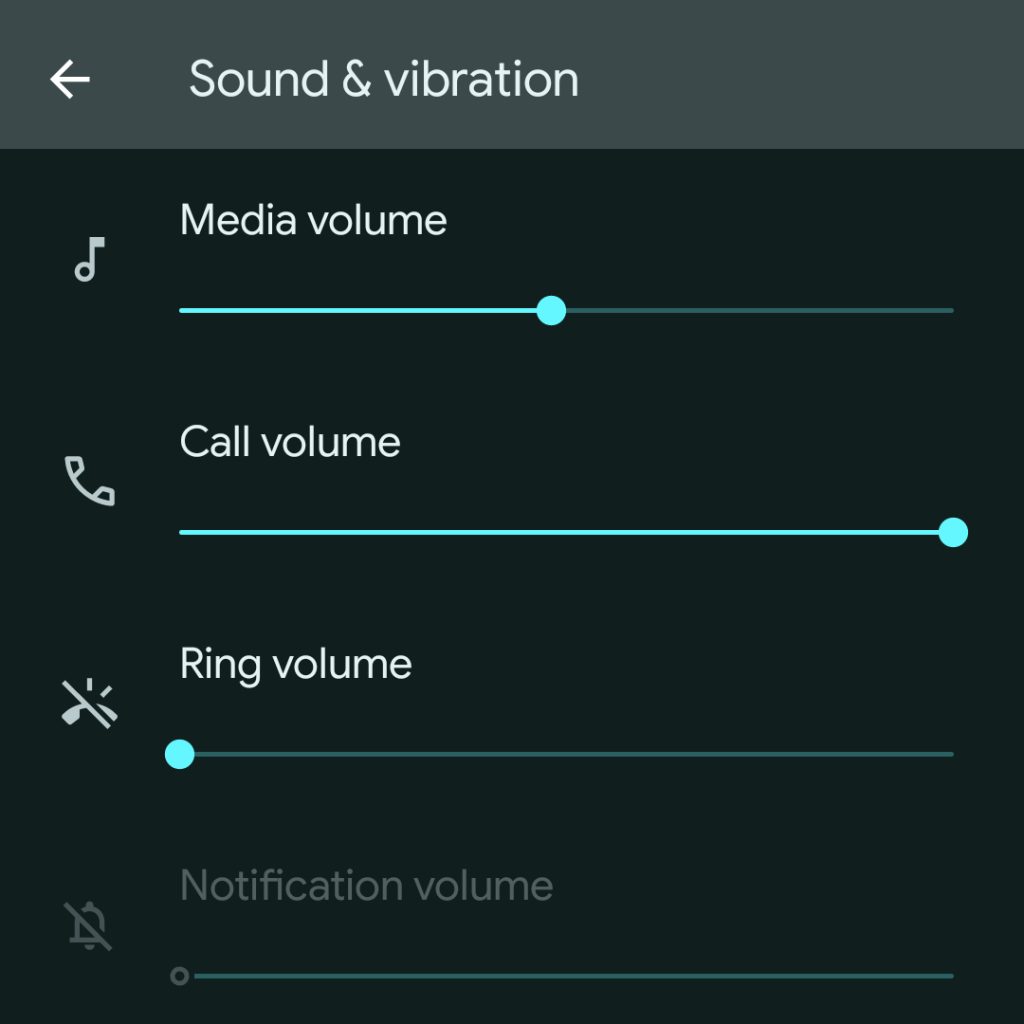Mute media with the music note icon
1024x1024 pixels.
90,260
